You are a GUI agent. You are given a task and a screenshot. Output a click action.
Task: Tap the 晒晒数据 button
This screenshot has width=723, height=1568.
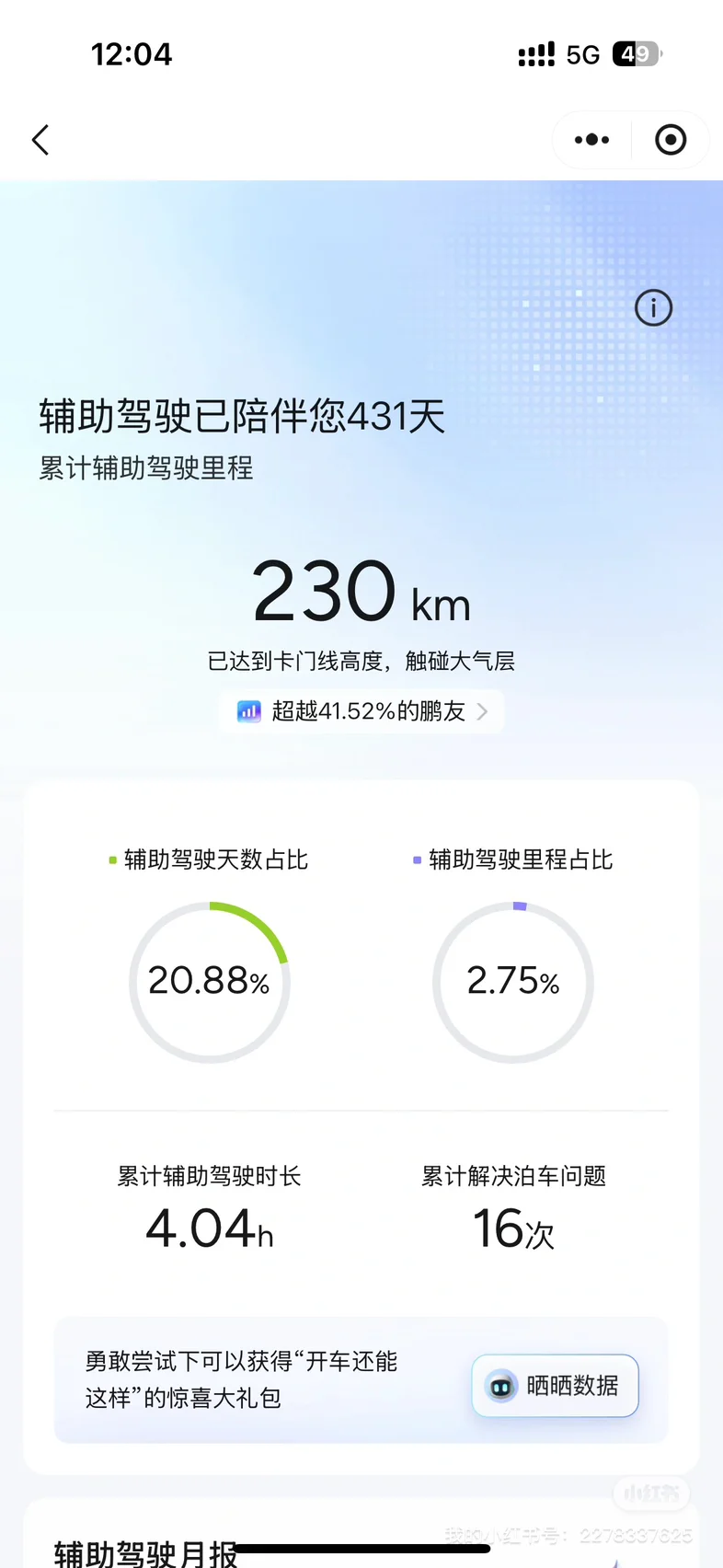[x=556, y=1386]
